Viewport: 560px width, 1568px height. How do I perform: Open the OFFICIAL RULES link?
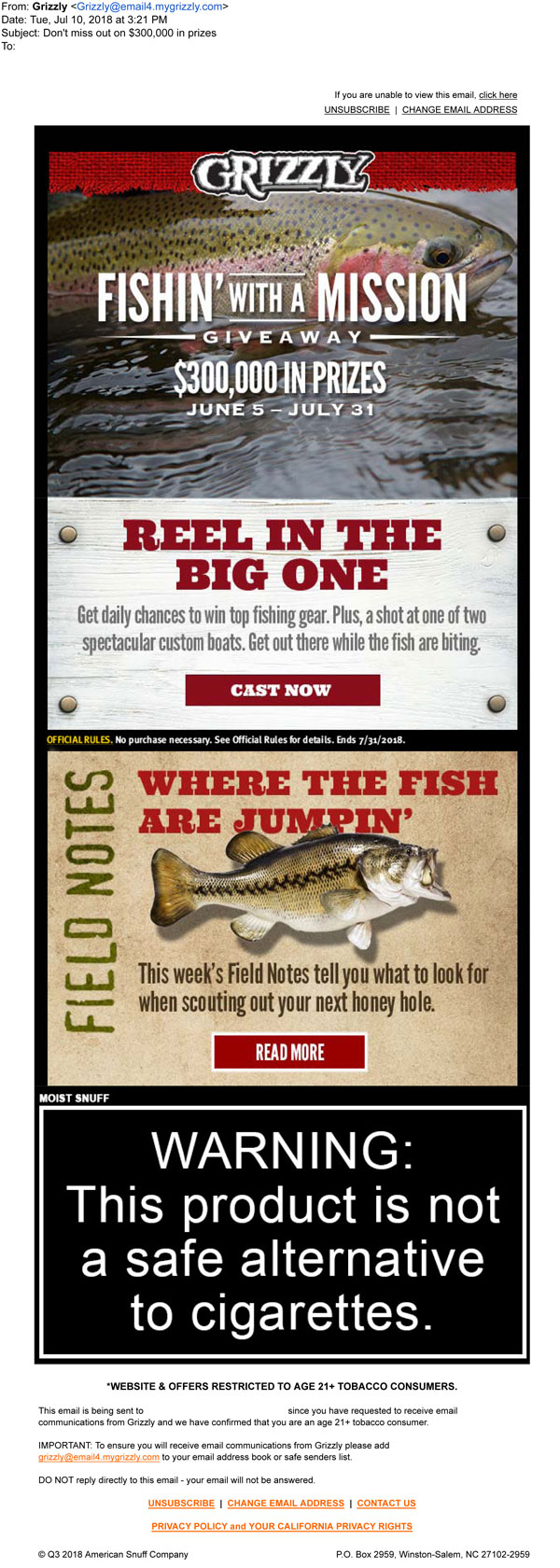(x=79, y=740)
